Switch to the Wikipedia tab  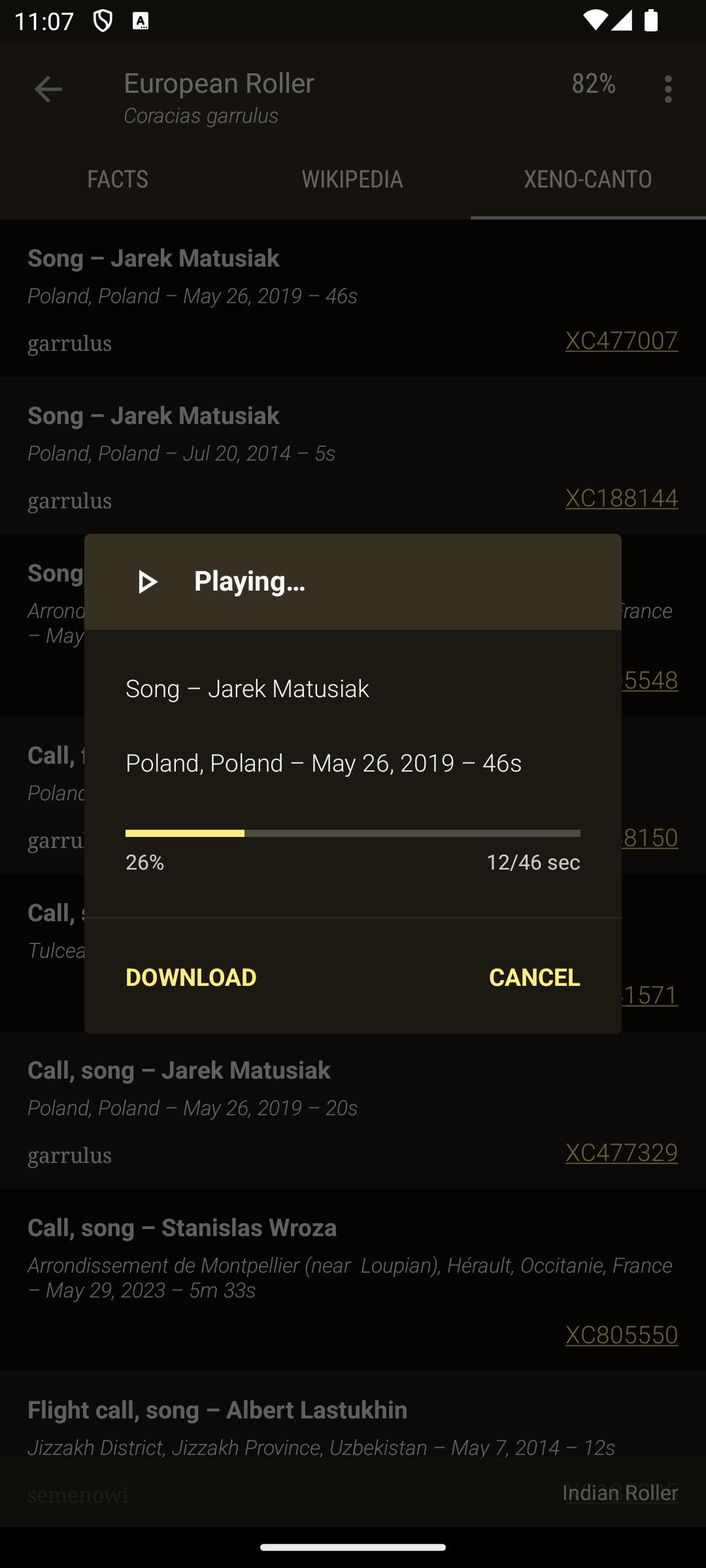353,179
